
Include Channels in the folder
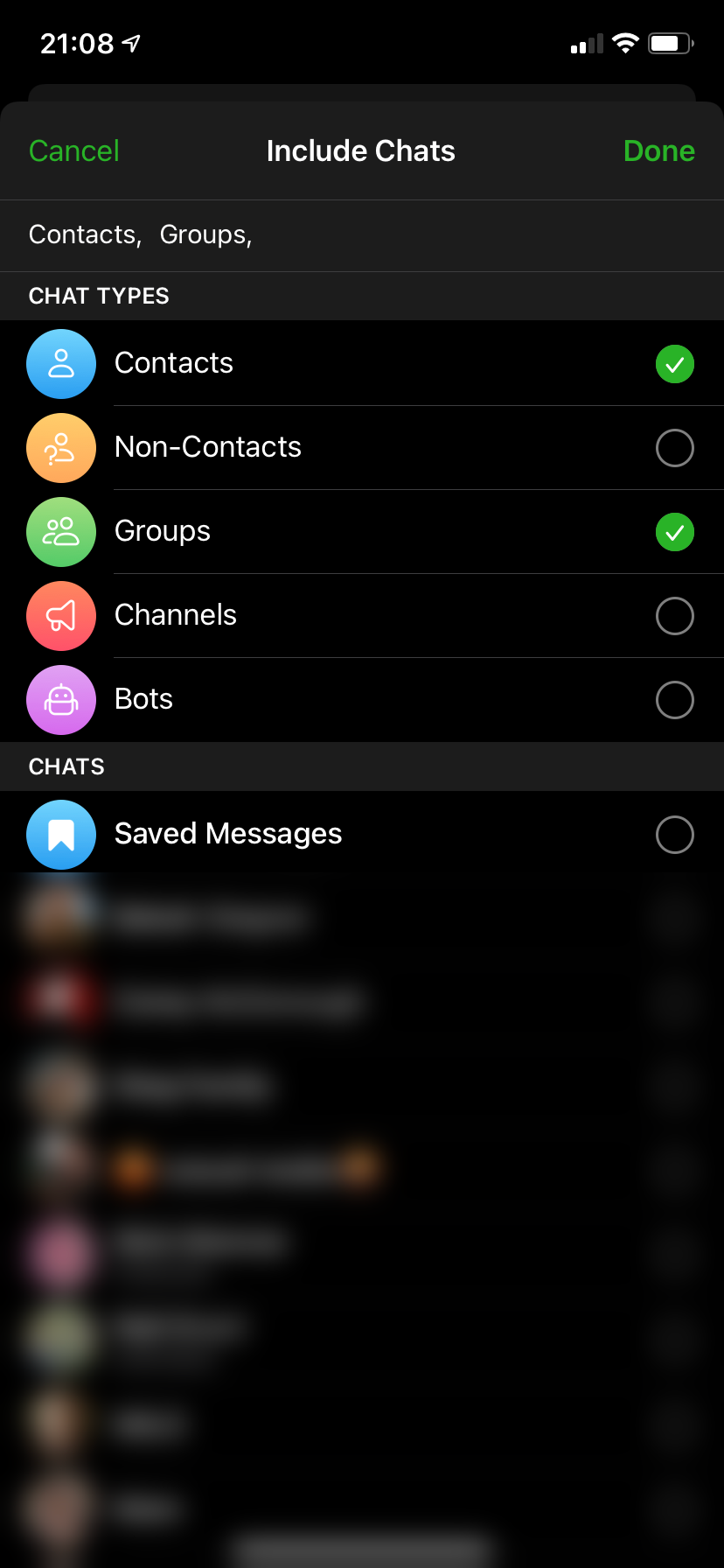click(x=674, y=616)
